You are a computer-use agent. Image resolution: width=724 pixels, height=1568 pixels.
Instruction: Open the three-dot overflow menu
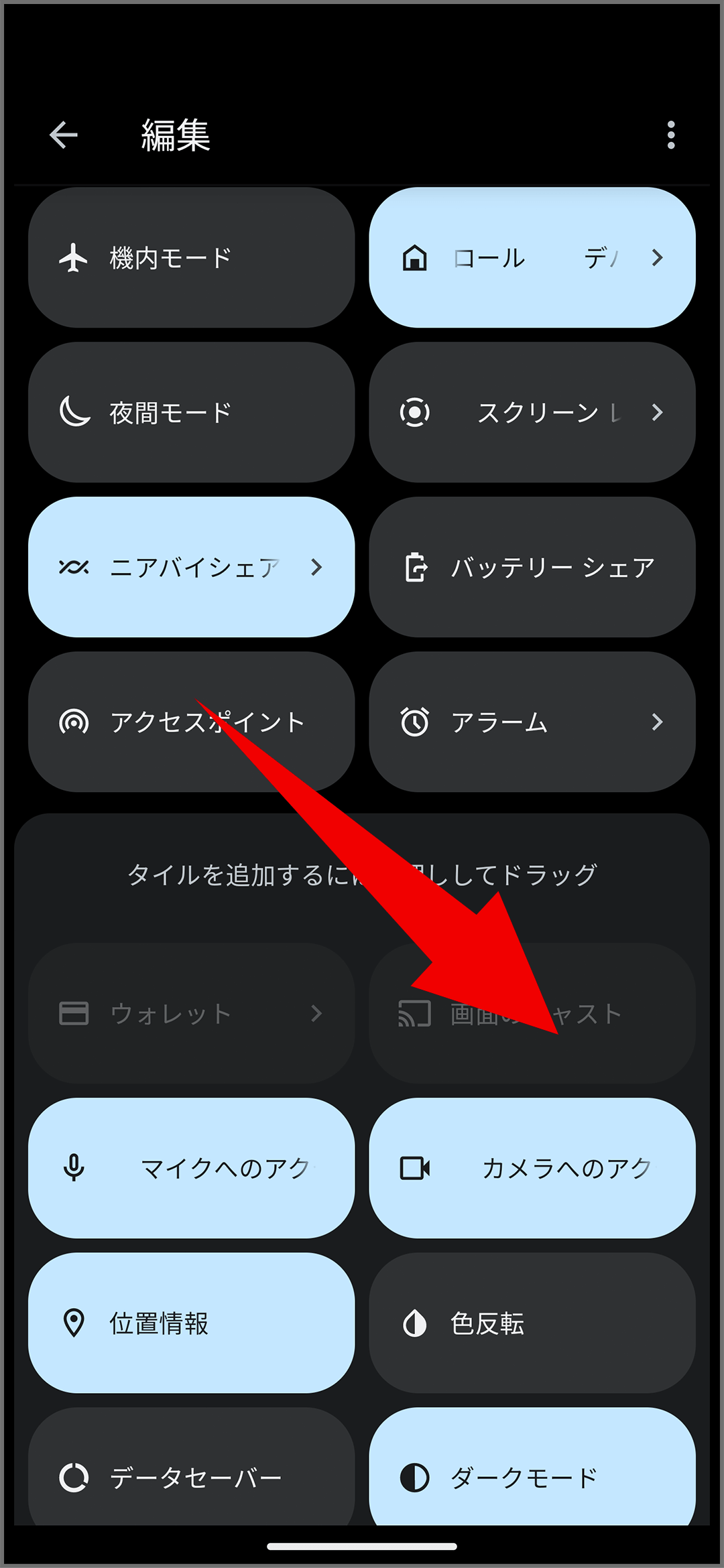click(x=670, y=135)
